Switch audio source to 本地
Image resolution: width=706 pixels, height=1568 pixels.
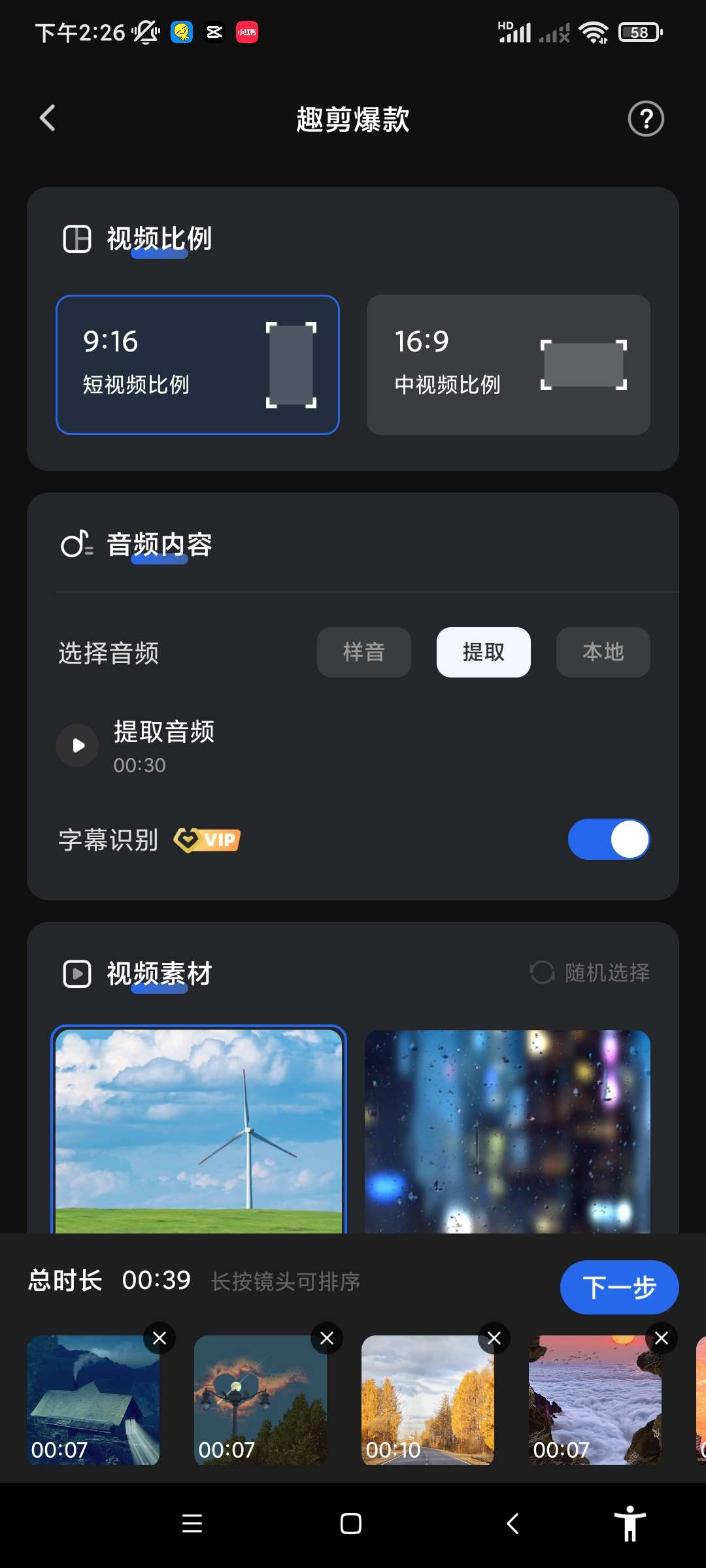[603, 652]
